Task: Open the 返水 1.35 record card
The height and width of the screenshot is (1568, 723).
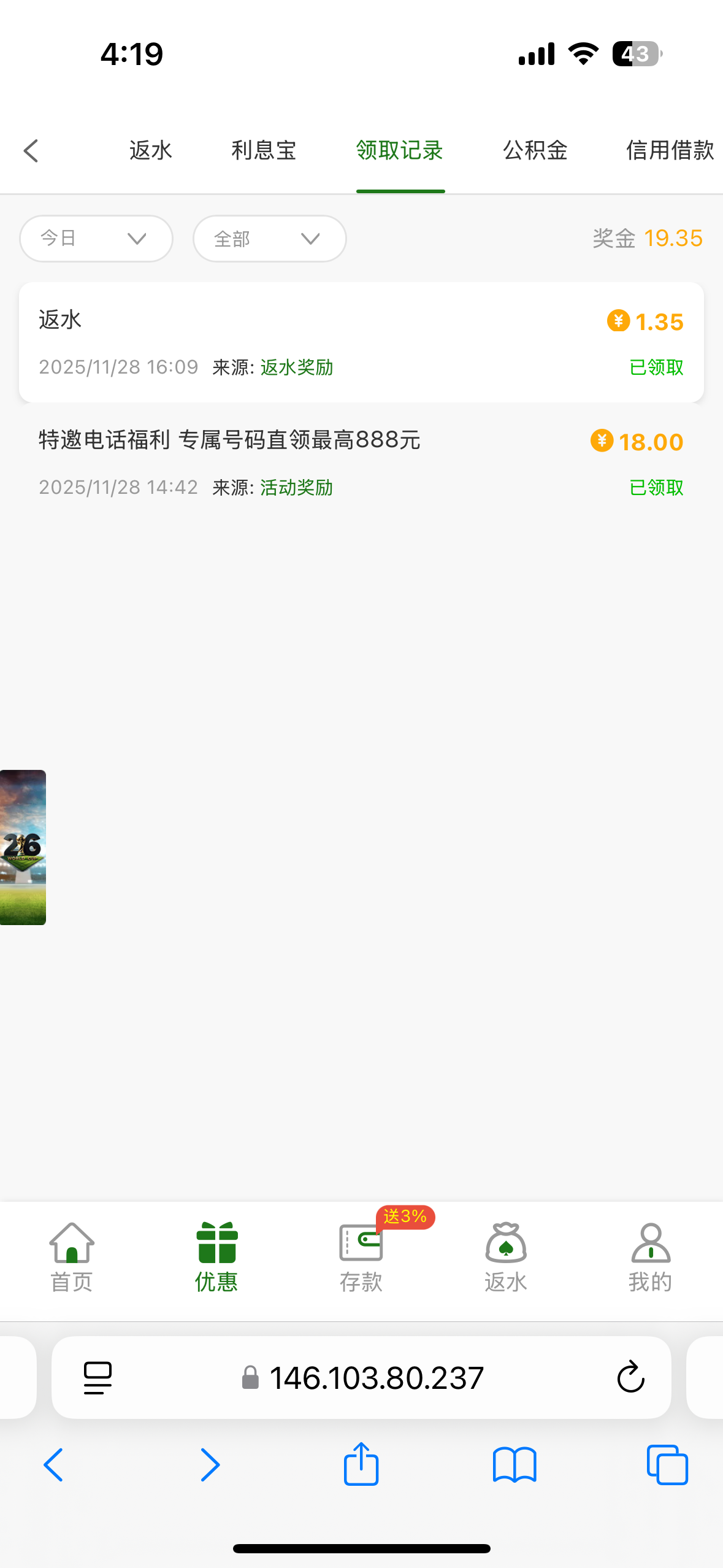Action: [361, 342]
